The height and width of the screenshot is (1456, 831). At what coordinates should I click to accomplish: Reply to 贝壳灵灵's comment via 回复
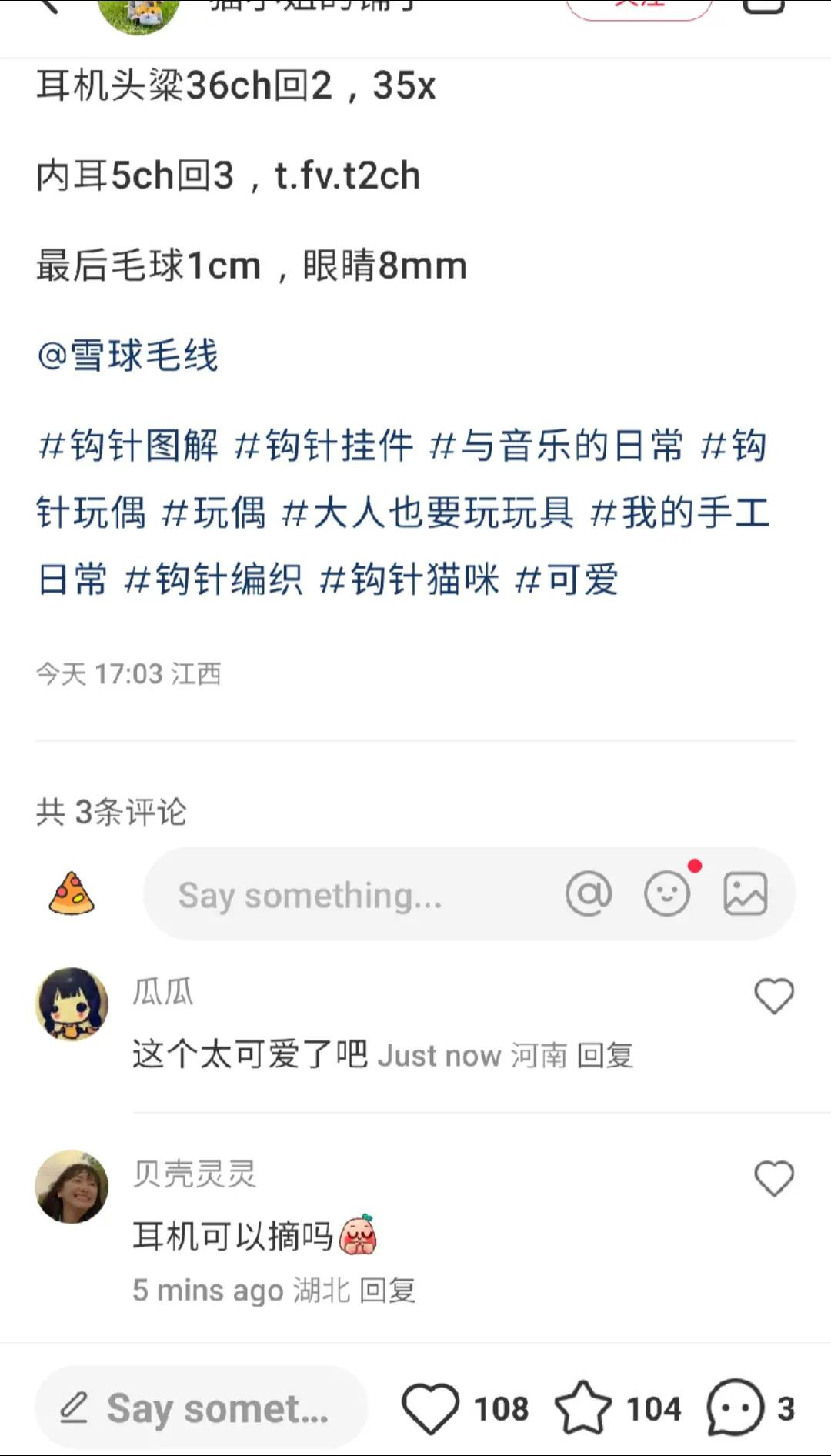pyautogui.click(x=388, y=1291)
